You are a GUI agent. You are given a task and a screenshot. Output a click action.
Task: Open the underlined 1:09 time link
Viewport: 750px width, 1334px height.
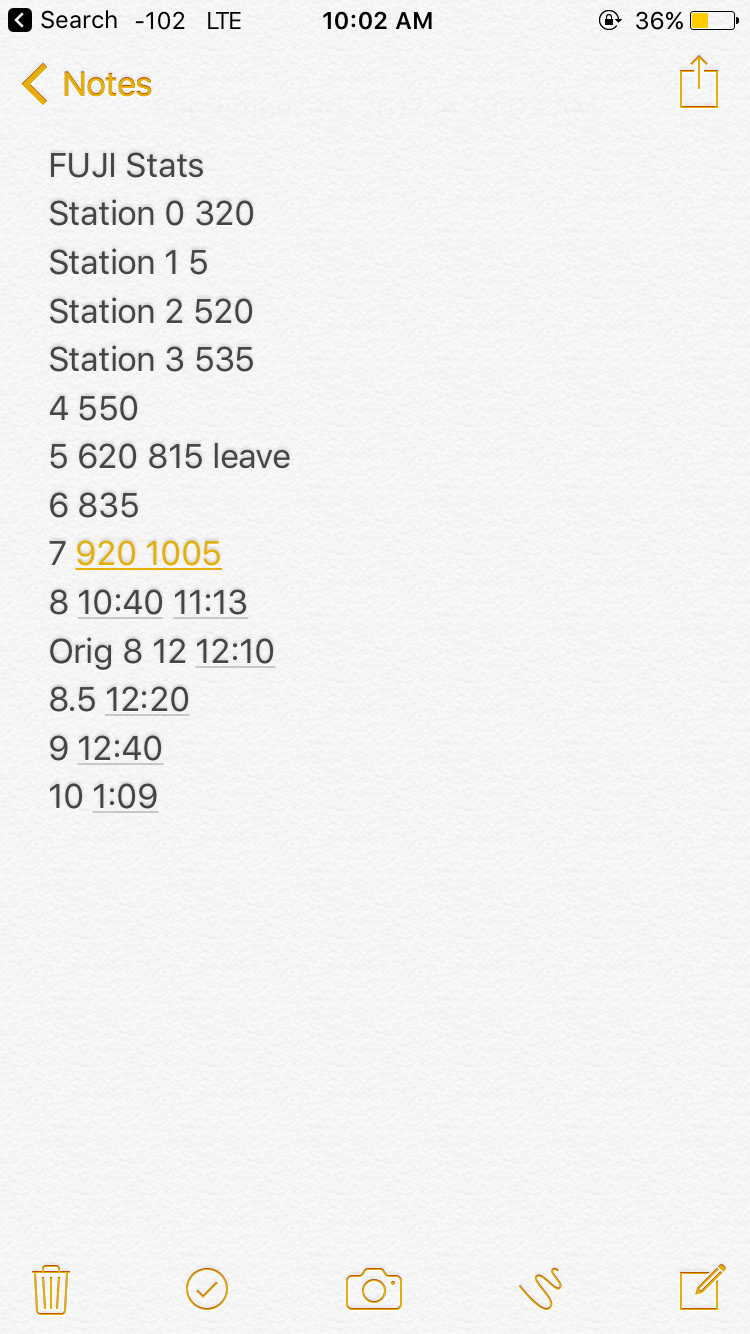[x=125, y=797]
